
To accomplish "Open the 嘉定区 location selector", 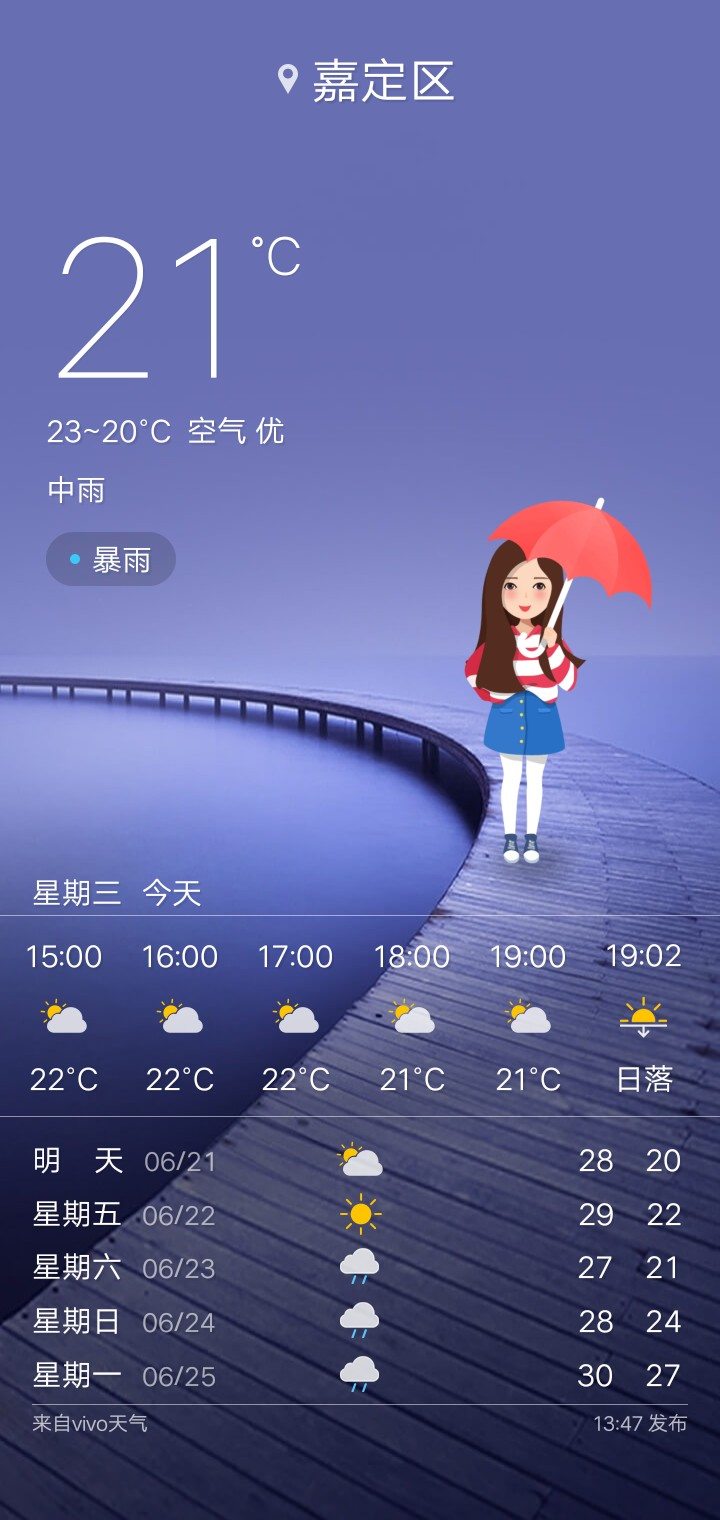I will pyautogui.click(x=366, y=81).
